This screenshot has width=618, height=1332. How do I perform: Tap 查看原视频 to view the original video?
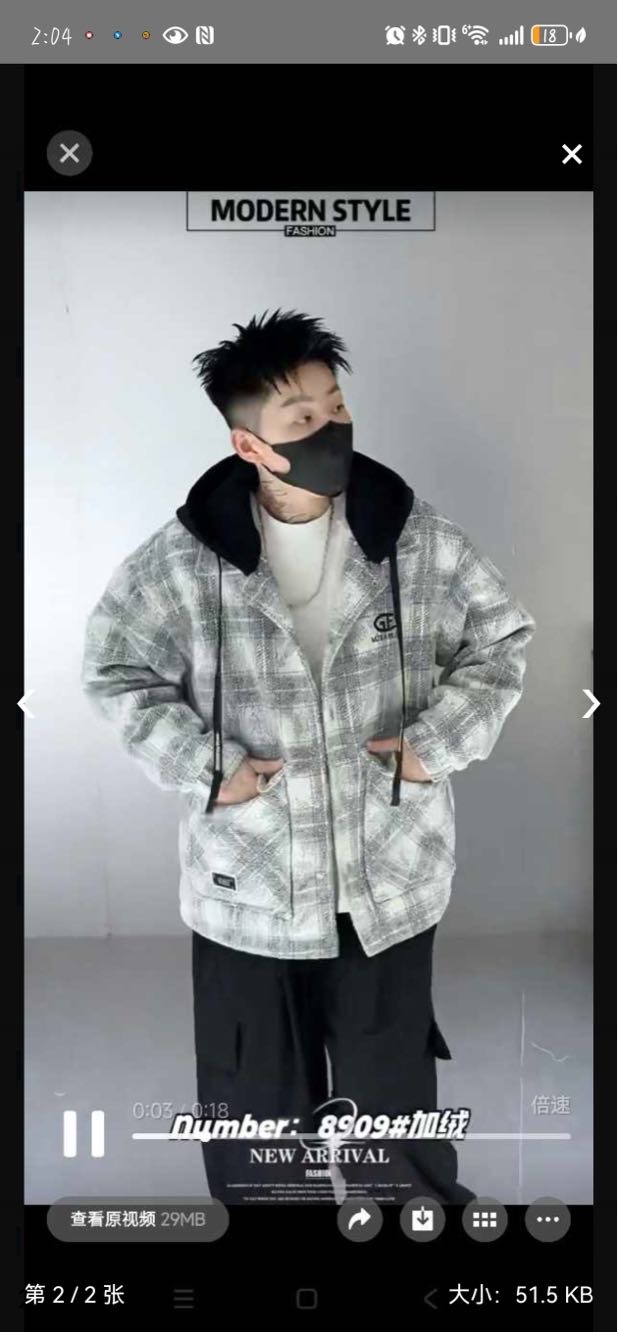tap(138, 1219)
